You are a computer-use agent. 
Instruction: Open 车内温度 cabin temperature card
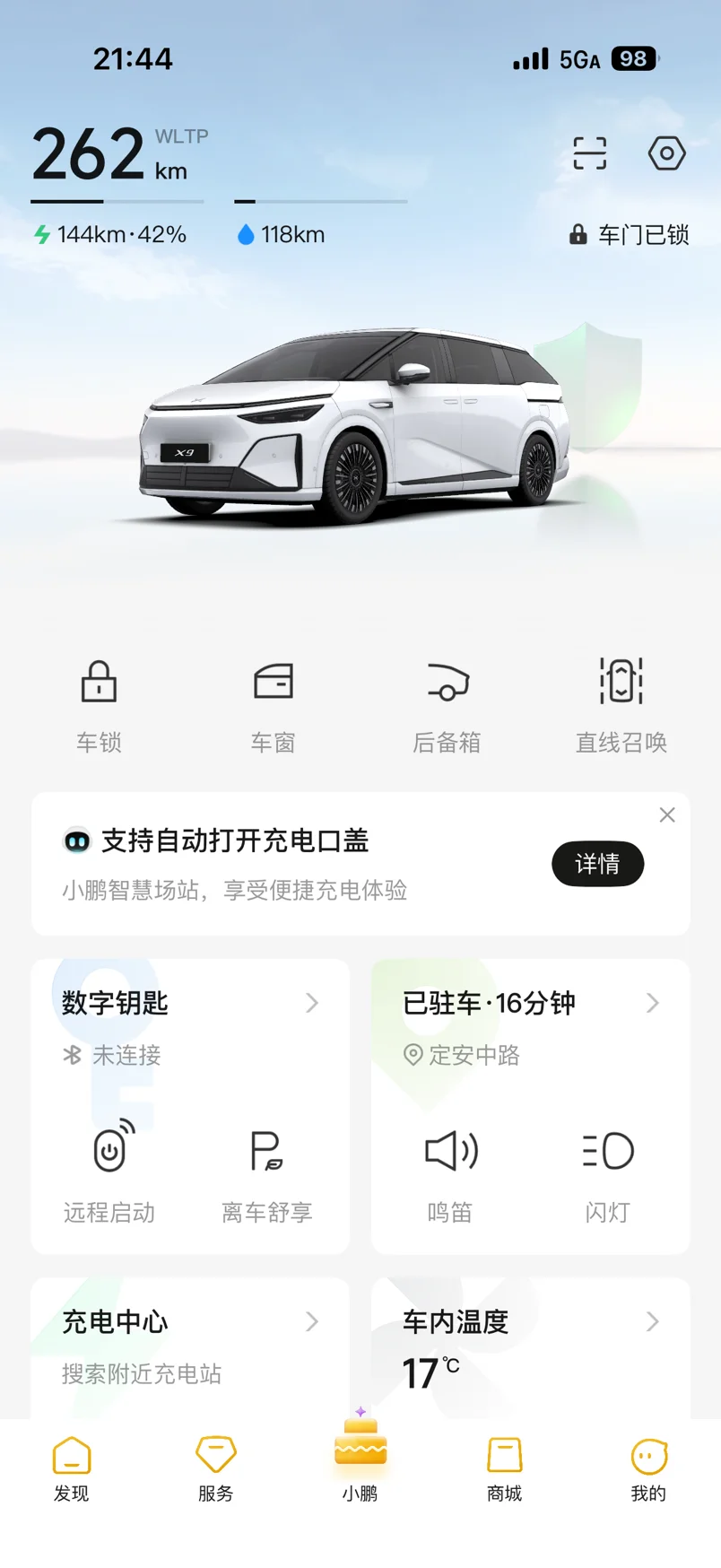(529, 1323)
